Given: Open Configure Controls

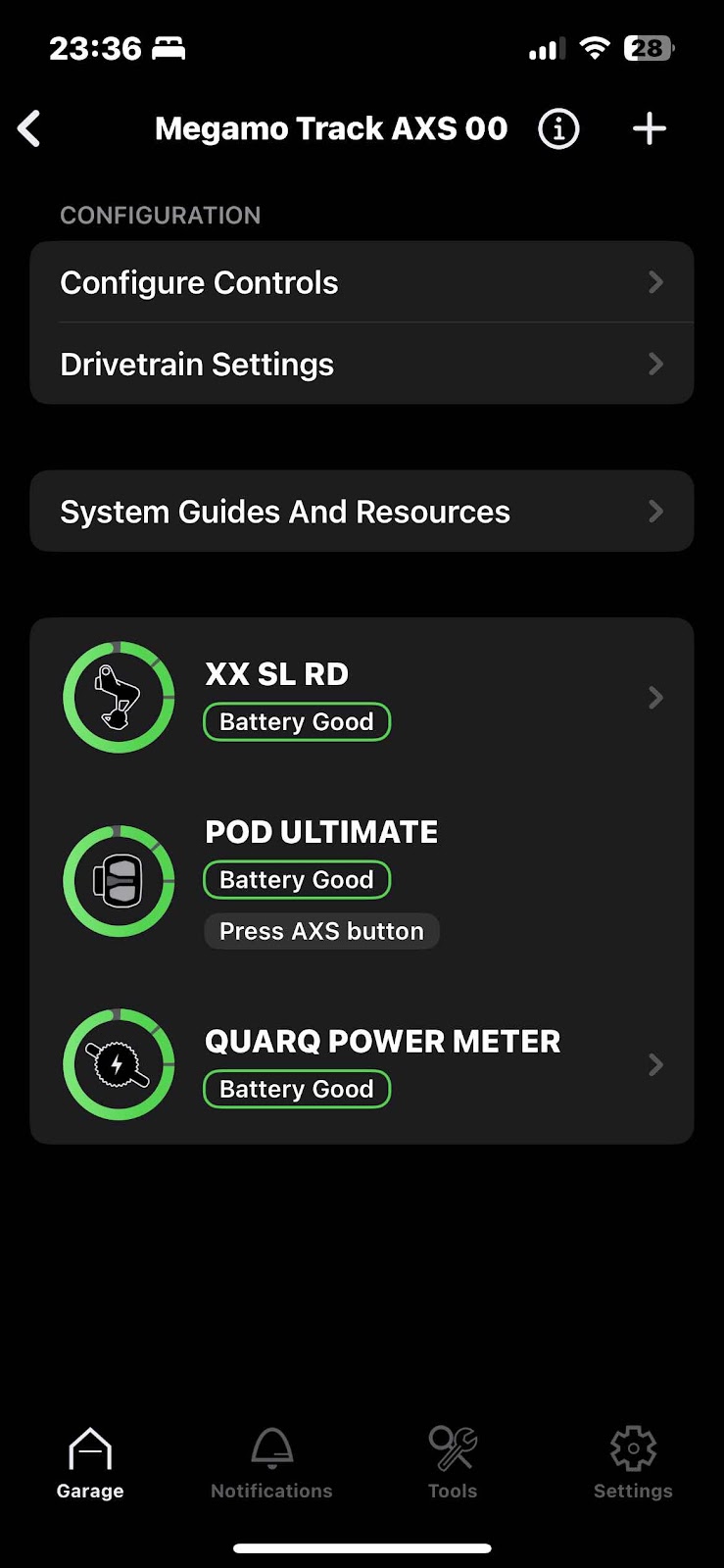Looking at the screenshot, I should [x=362, y=282].
